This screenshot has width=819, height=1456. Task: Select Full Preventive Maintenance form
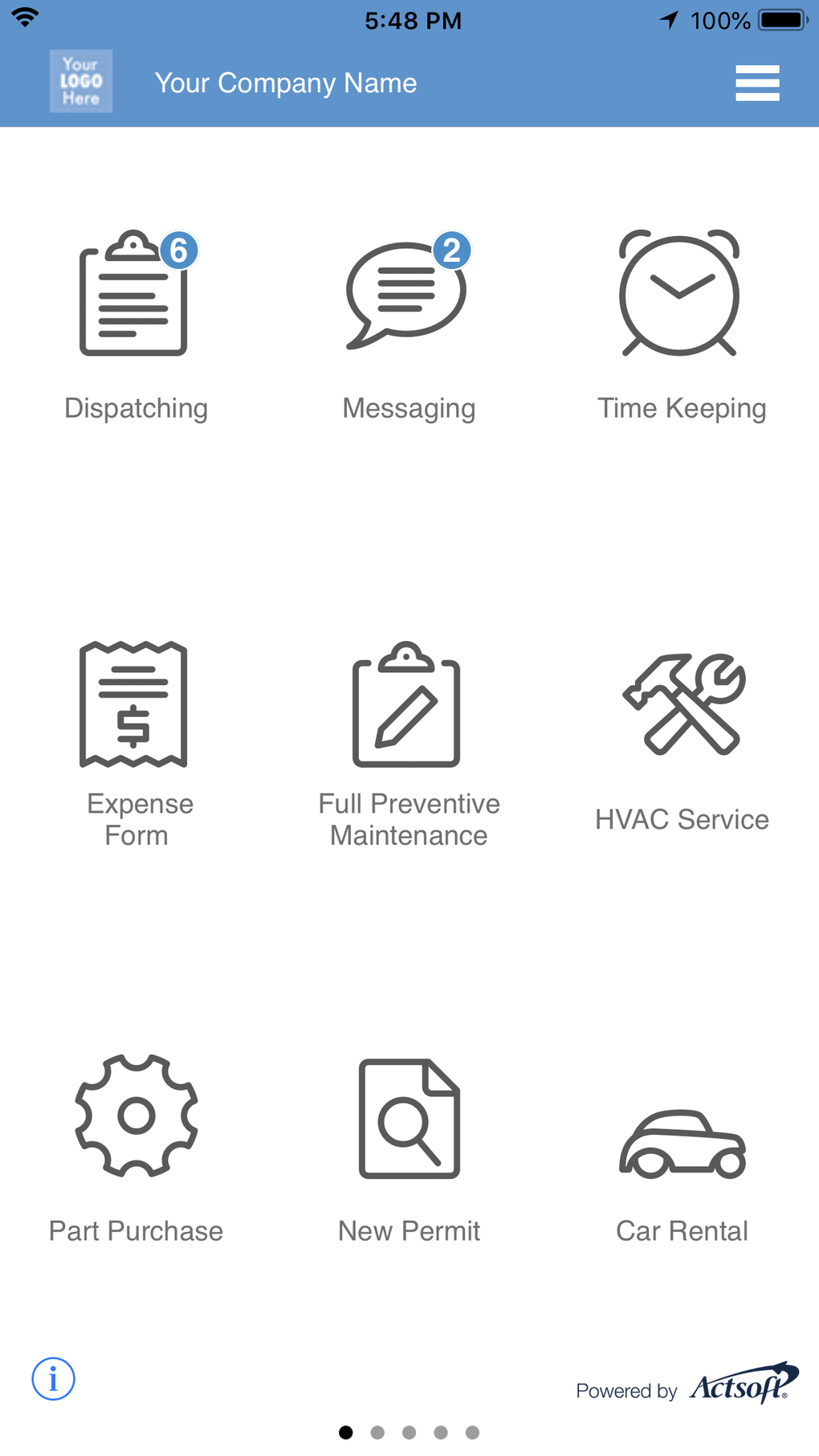coord(409,744)
